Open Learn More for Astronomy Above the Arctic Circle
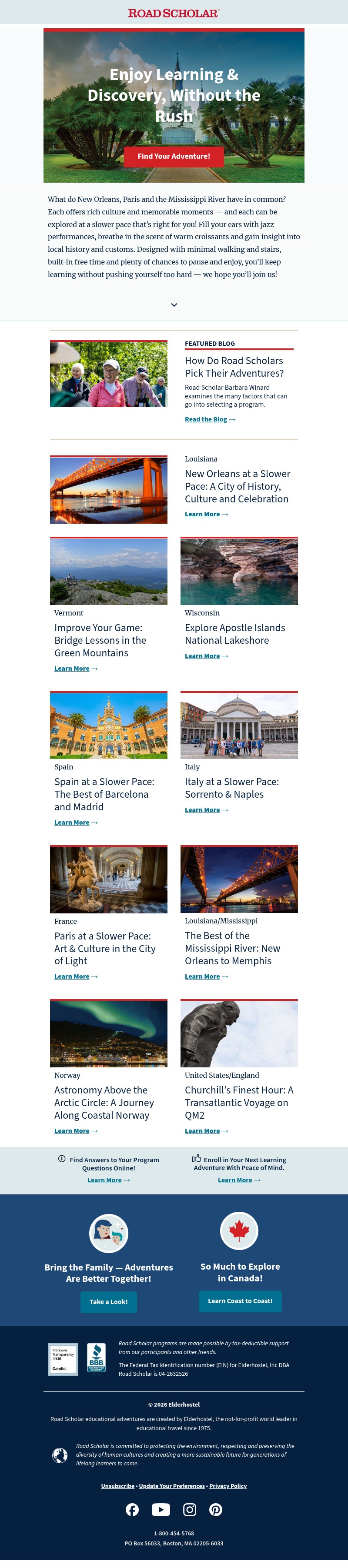The height and width of the screenshot is (1568, 348). point(72,1131)
